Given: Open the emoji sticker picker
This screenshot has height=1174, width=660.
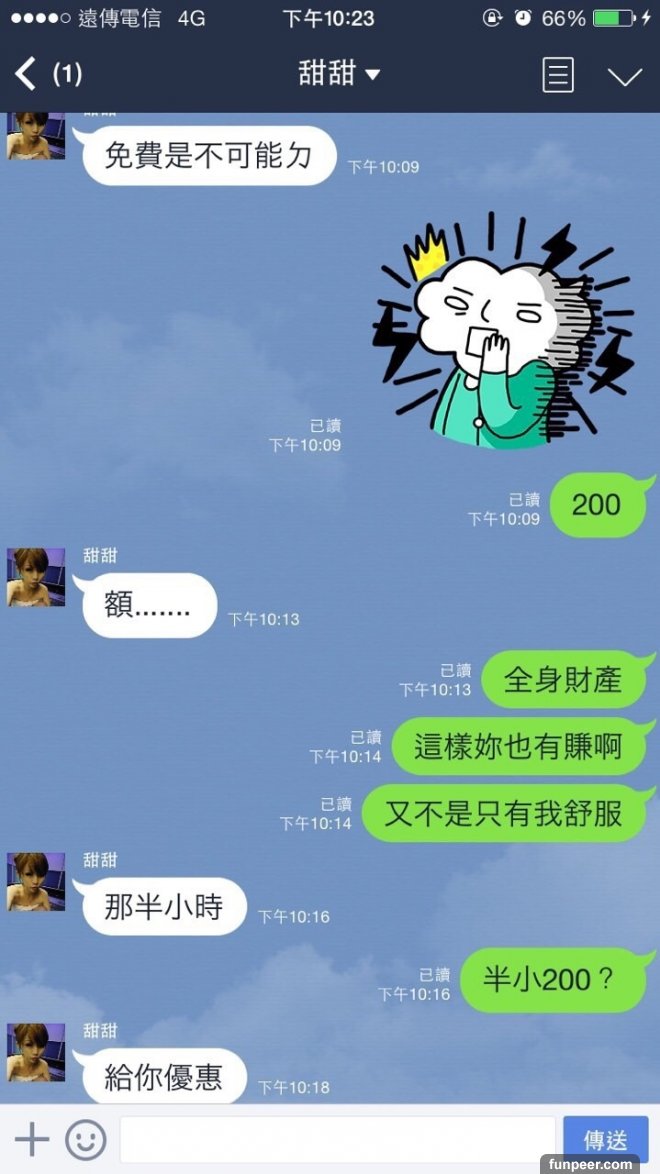Looking at the screenshot, I should (86, 1138).
